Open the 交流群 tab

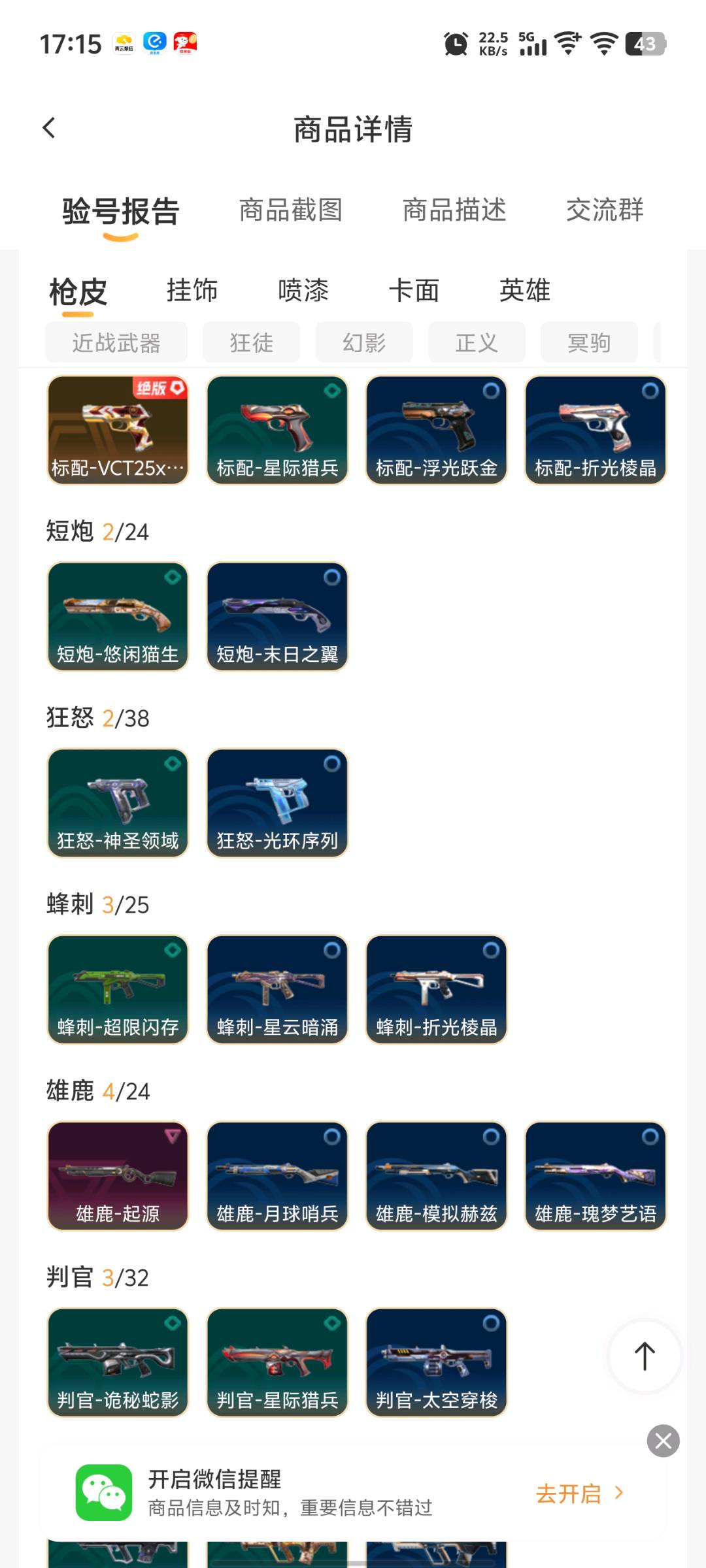[x=605, y=210]
